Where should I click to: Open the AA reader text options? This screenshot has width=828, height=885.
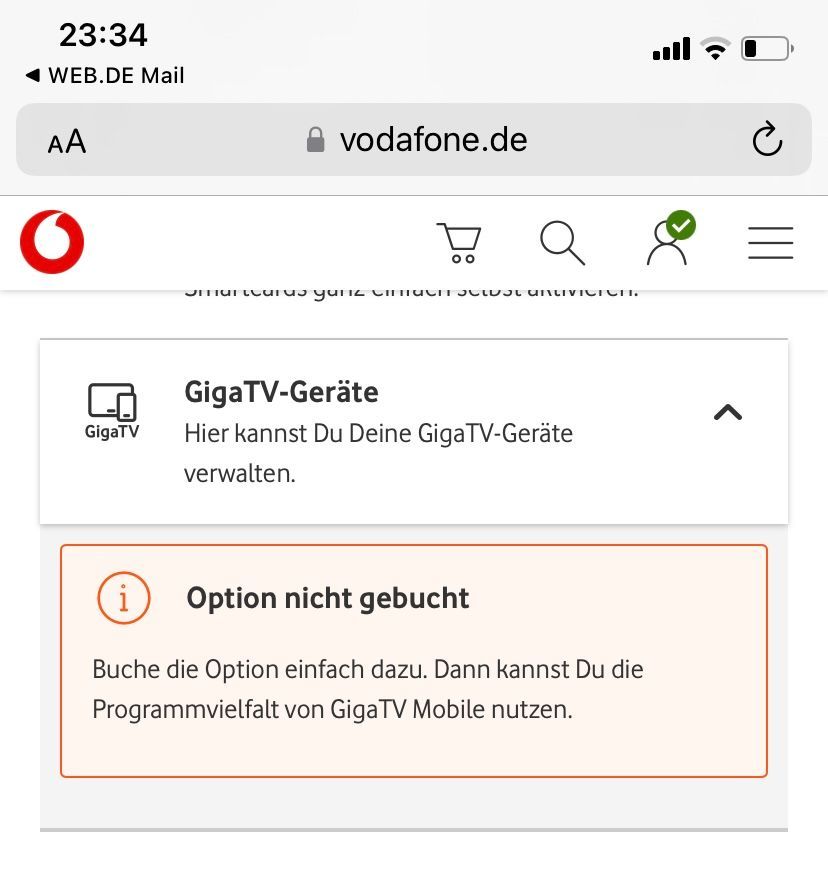click(67, 142)
